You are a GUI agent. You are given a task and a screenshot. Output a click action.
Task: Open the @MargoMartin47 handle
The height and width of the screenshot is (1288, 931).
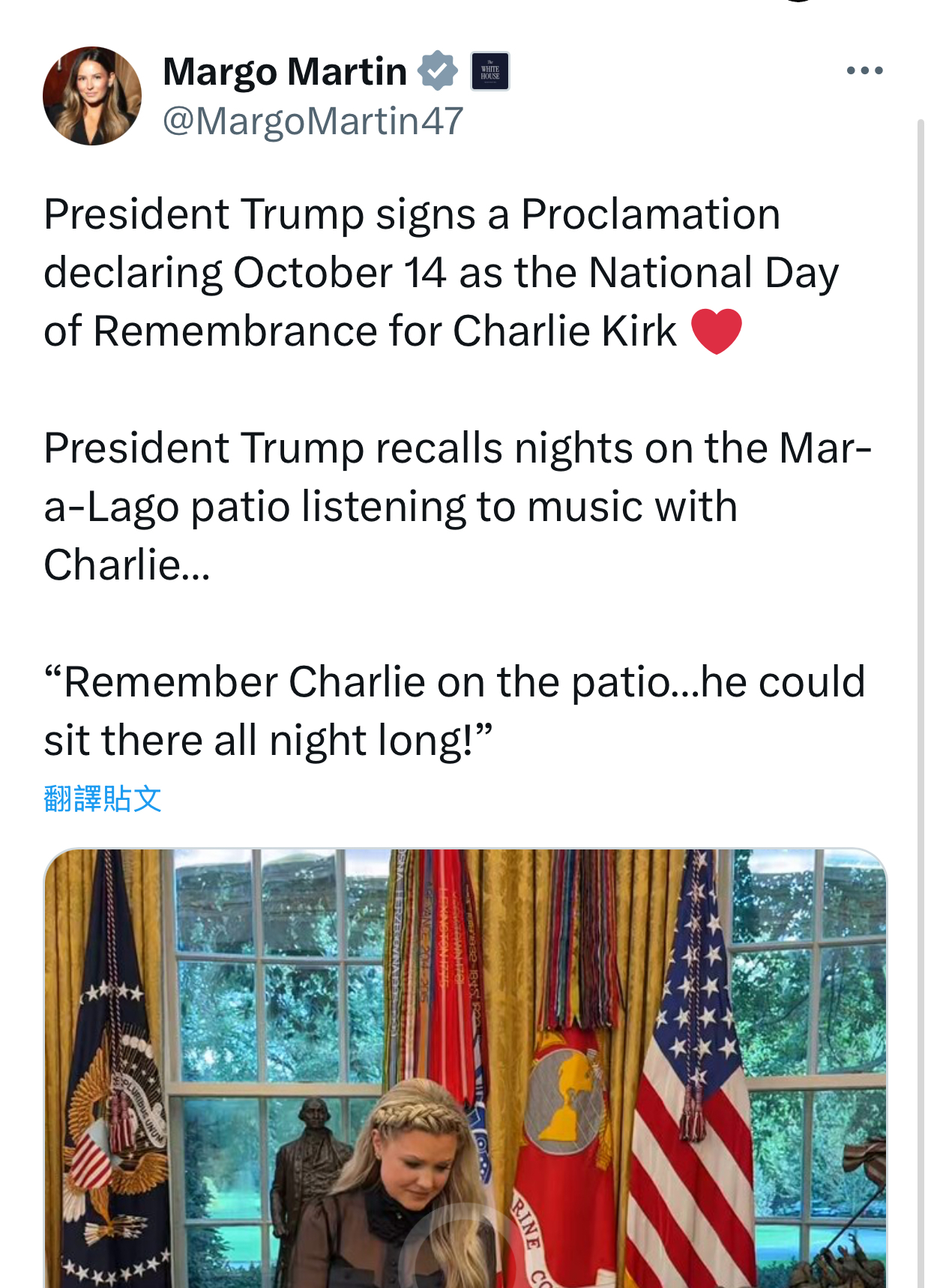(313, 121)
